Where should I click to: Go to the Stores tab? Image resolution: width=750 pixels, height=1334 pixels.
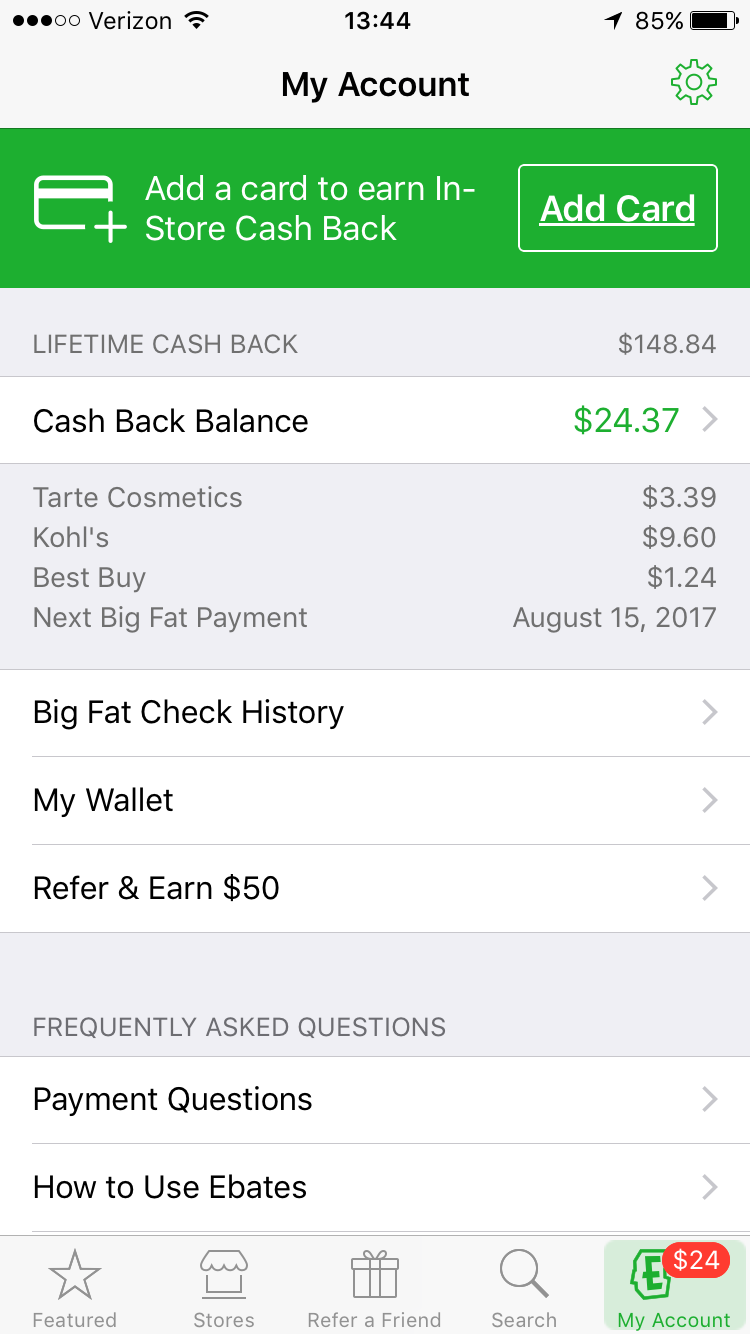(224, 1288)
